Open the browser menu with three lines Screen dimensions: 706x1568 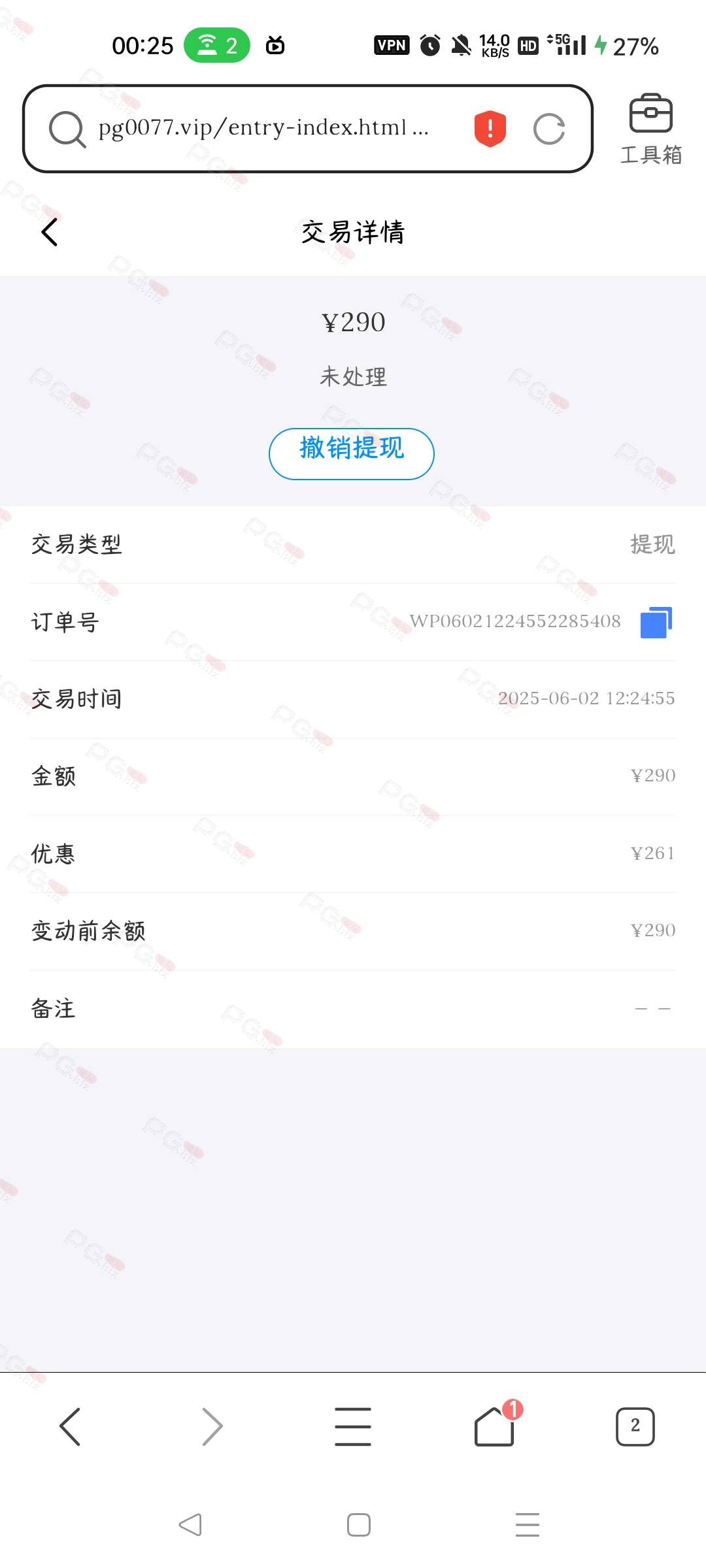coord(353,1426)
